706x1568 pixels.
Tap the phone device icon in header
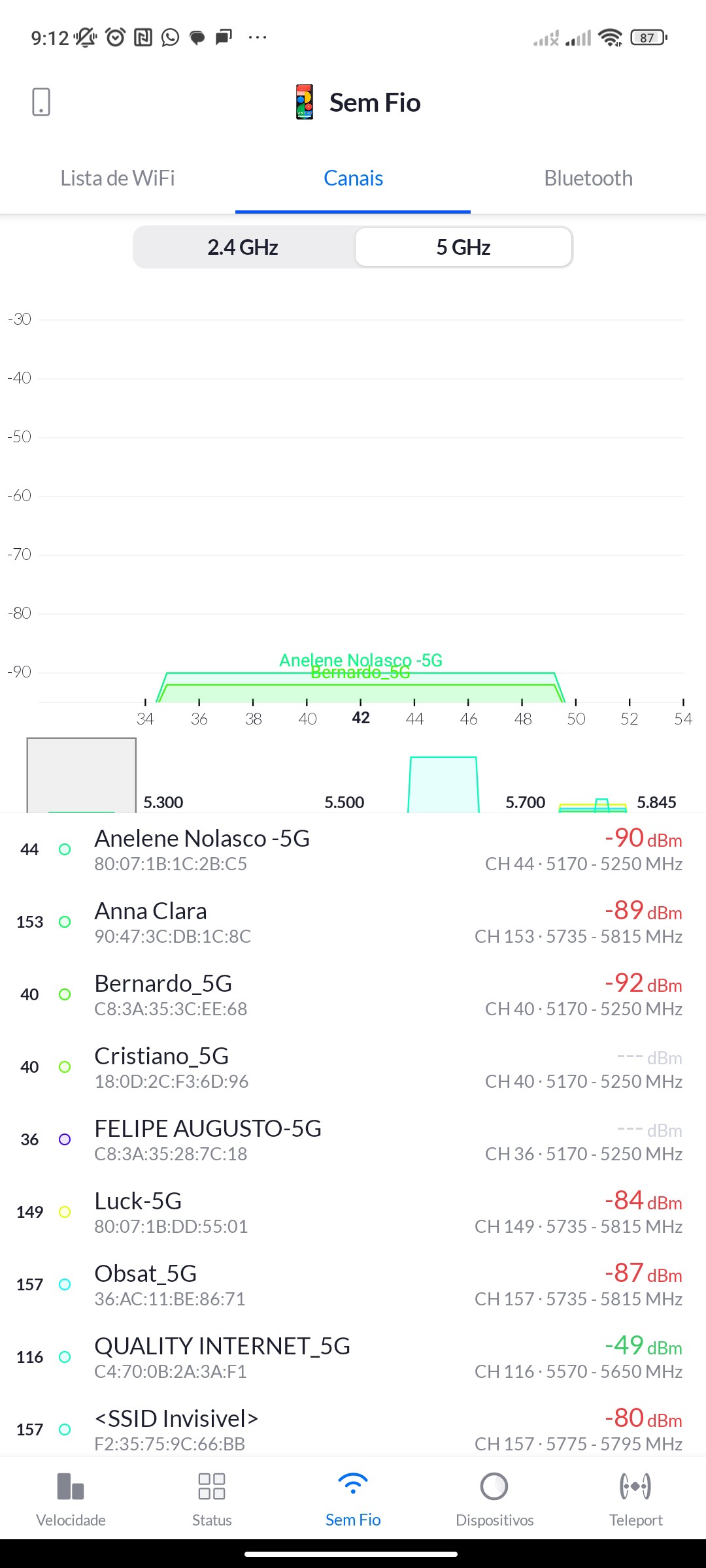coord(41,103)
